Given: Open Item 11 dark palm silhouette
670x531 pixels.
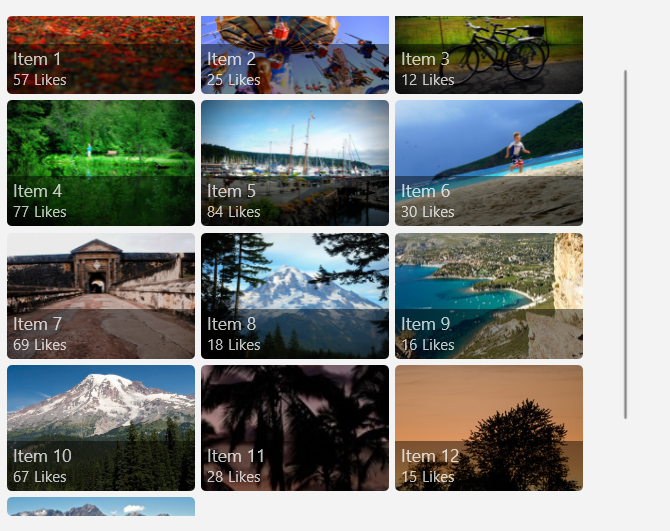Looking at the screenshot, I should click(x=294, y=427).
